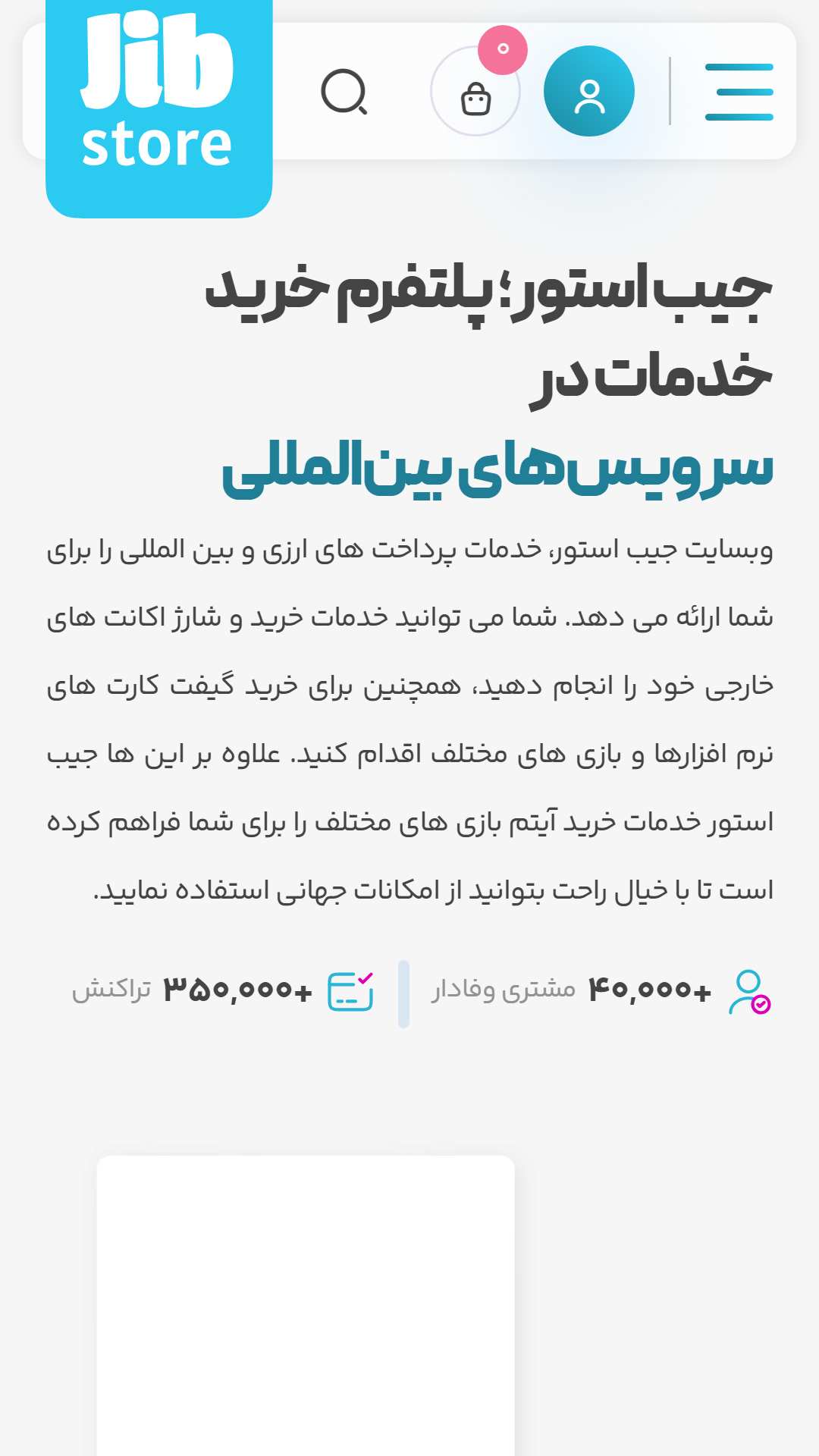Screen dimensions: 819x1456
Task: Open the shopping cart bag
Action: point(475,93)
